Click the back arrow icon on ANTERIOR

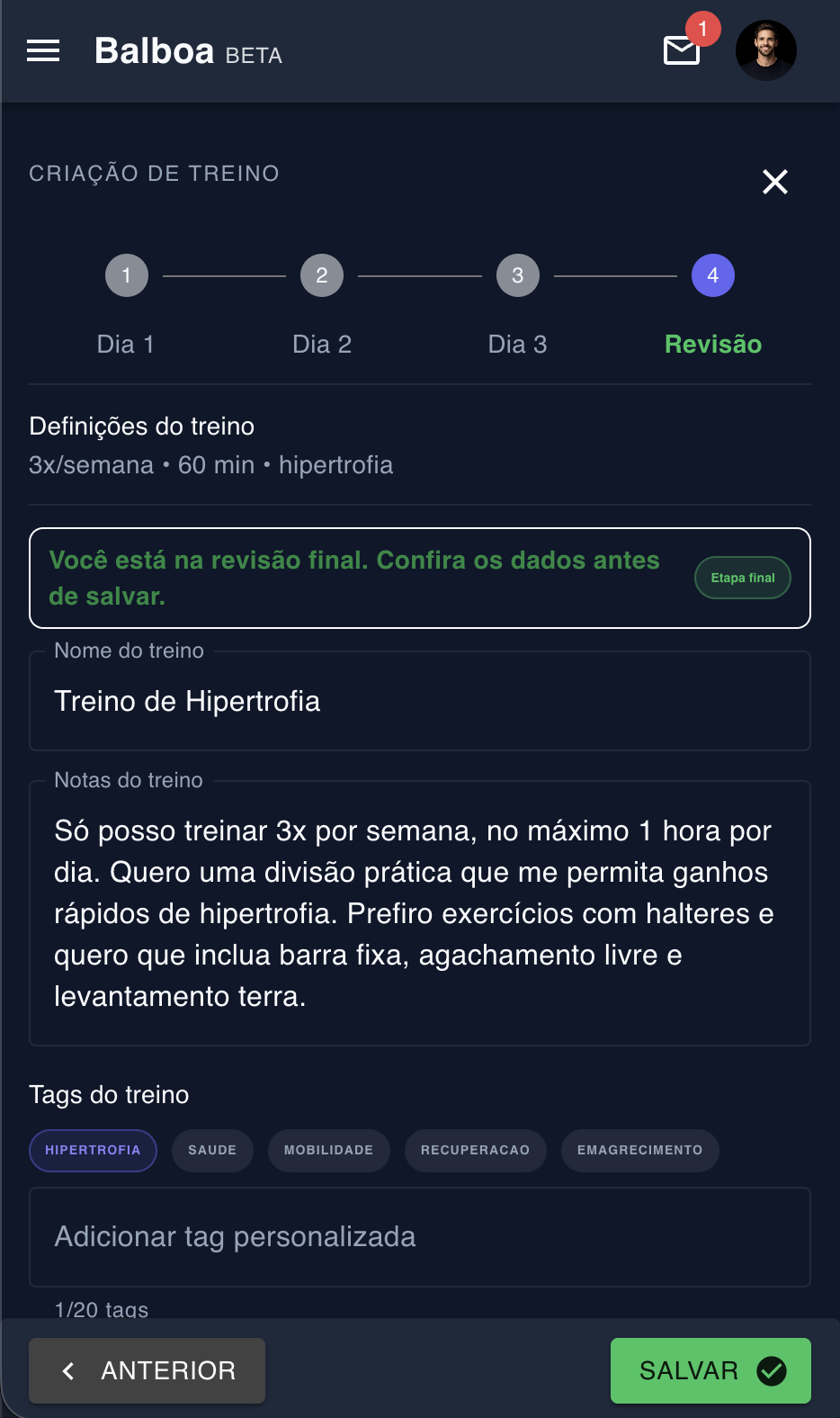(x=67, y=1370)
